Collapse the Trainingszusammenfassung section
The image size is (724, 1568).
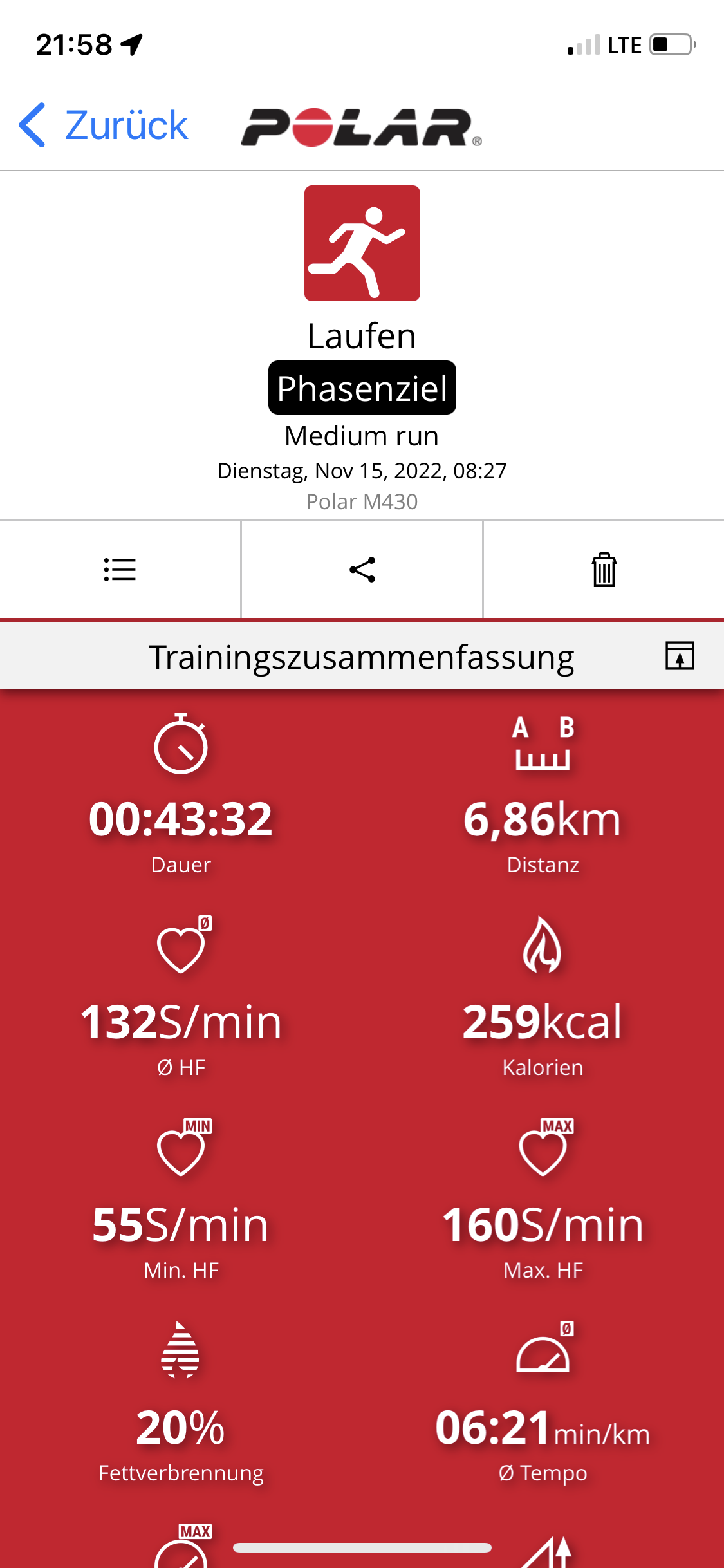tap(680, 656)
